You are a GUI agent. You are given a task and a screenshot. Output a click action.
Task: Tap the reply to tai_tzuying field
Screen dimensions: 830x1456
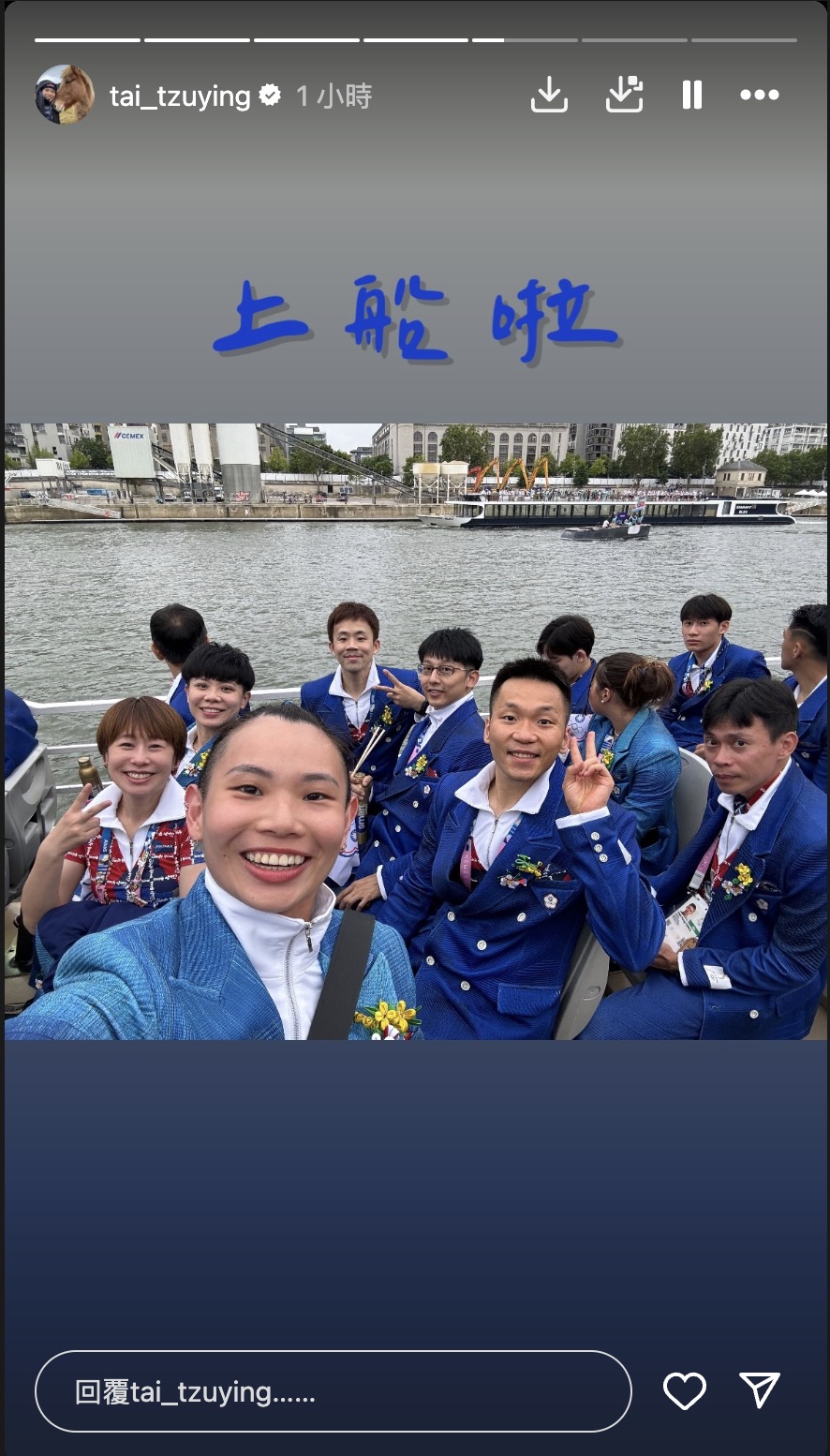[x=333, y=1391]
